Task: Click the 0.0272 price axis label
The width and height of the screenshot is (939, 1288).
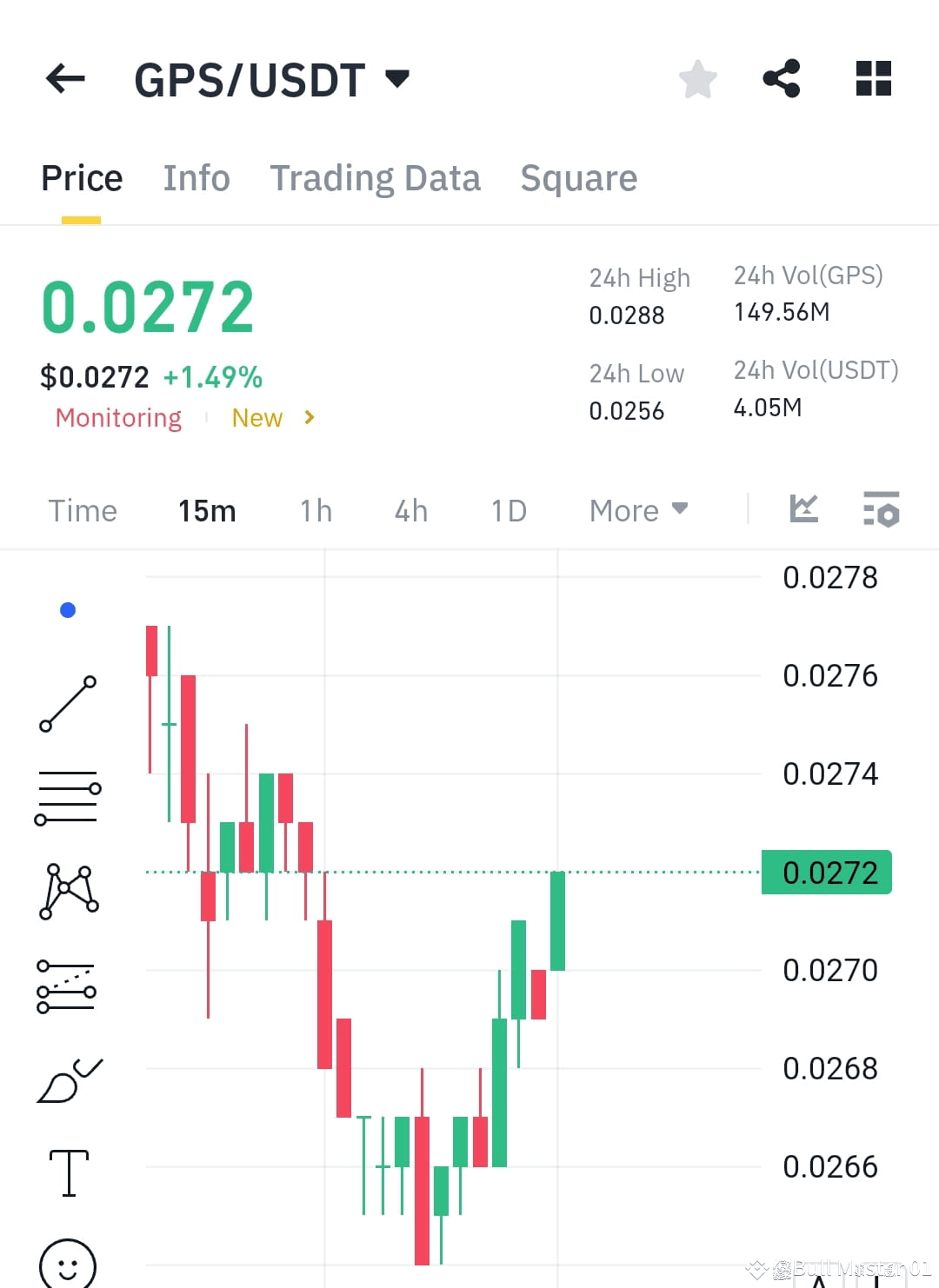Action: [x=826, y=873]
